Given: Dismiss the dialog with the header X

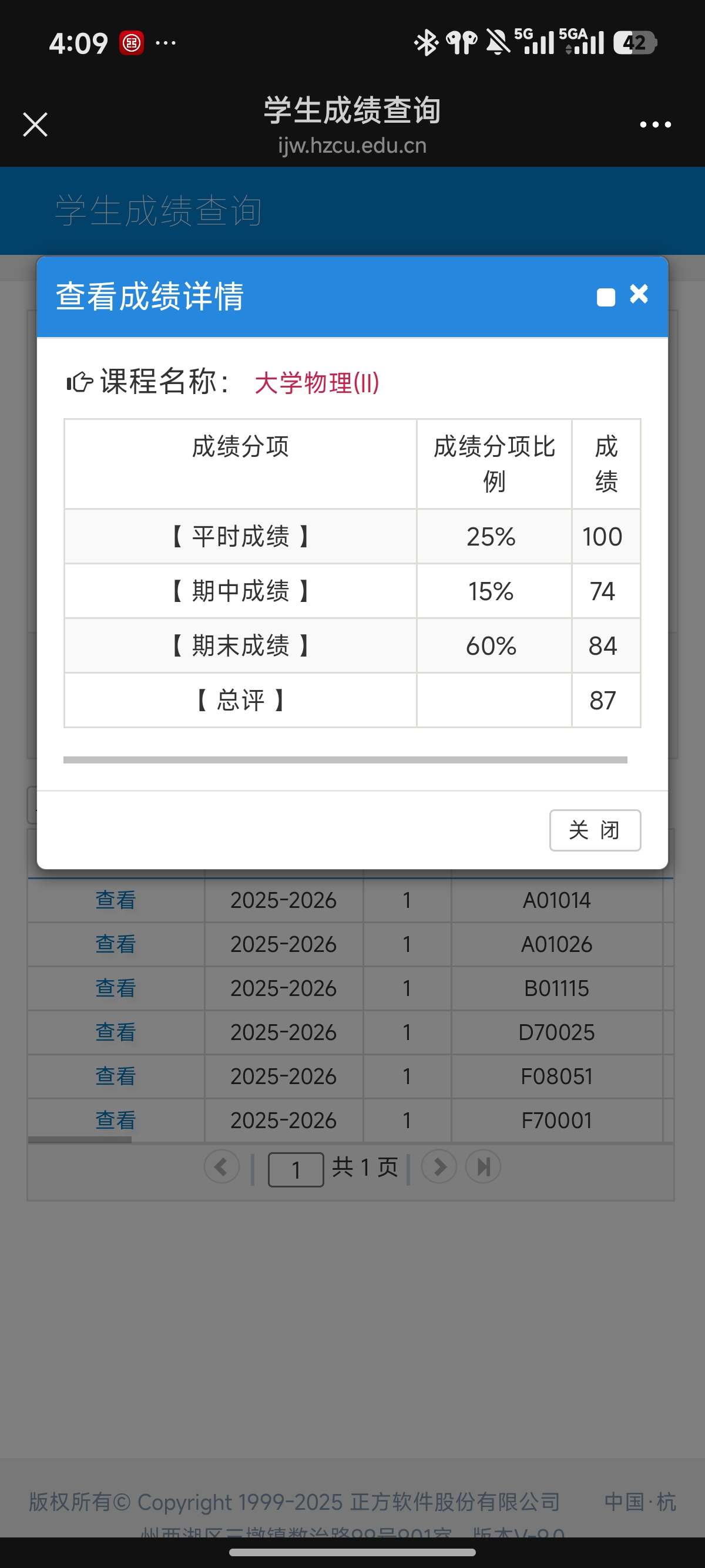Looking at the screenshot, I should [x=639, y=294].
